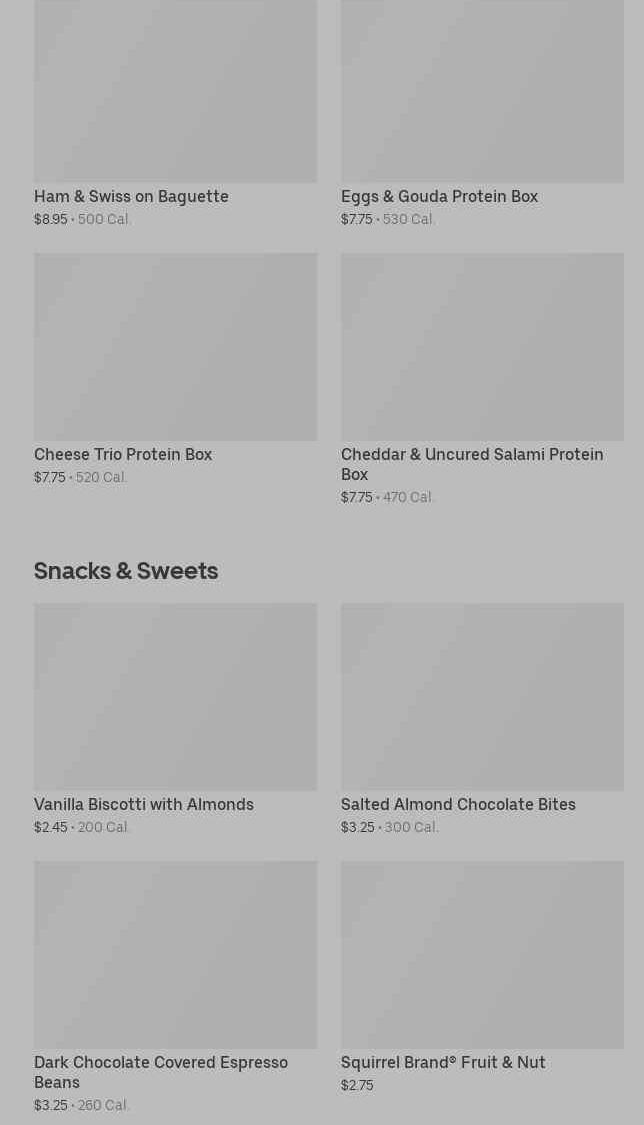Tap Salted Almond Chocolate Bites card
This screenshot has height=1125, width=644.
[482, 719]
